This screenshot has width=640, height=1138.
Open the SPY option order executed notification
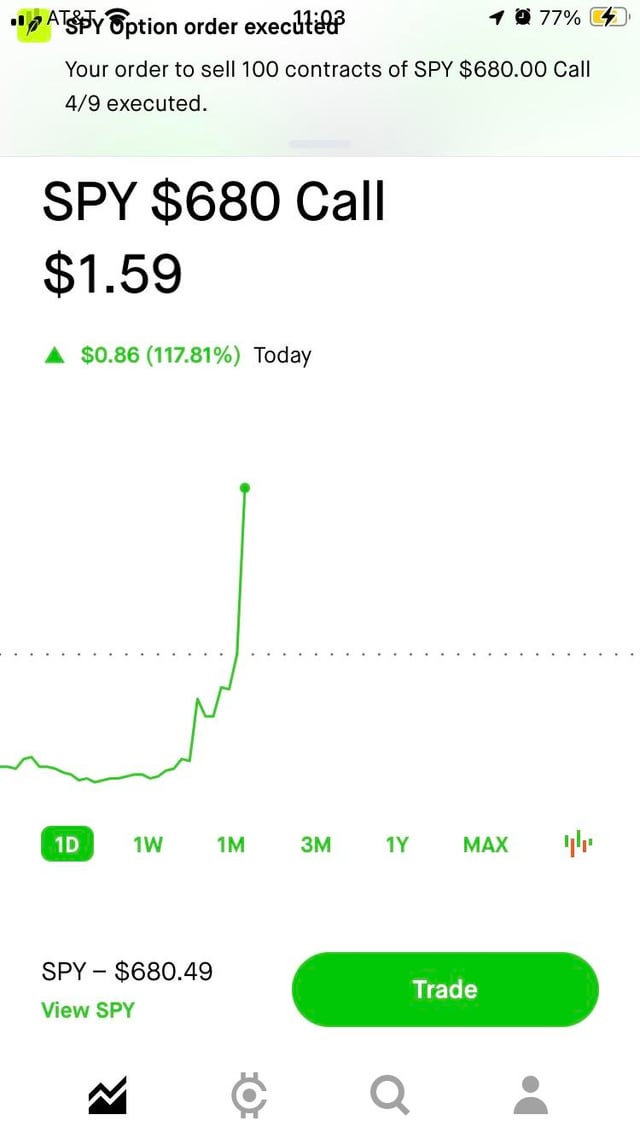click(x=320, y=70)
